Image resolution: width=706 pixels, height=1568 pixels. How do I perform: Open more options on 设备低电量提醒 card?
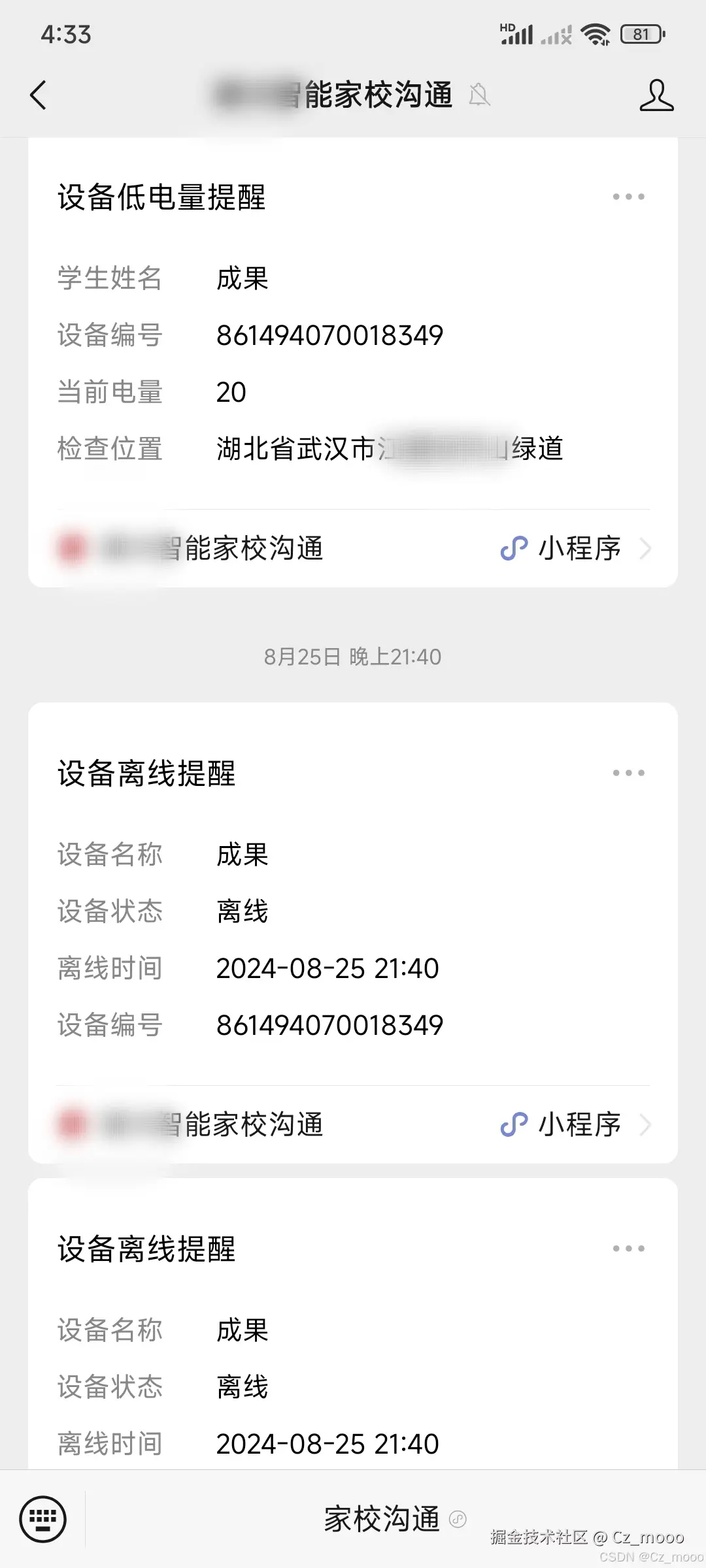628,197
